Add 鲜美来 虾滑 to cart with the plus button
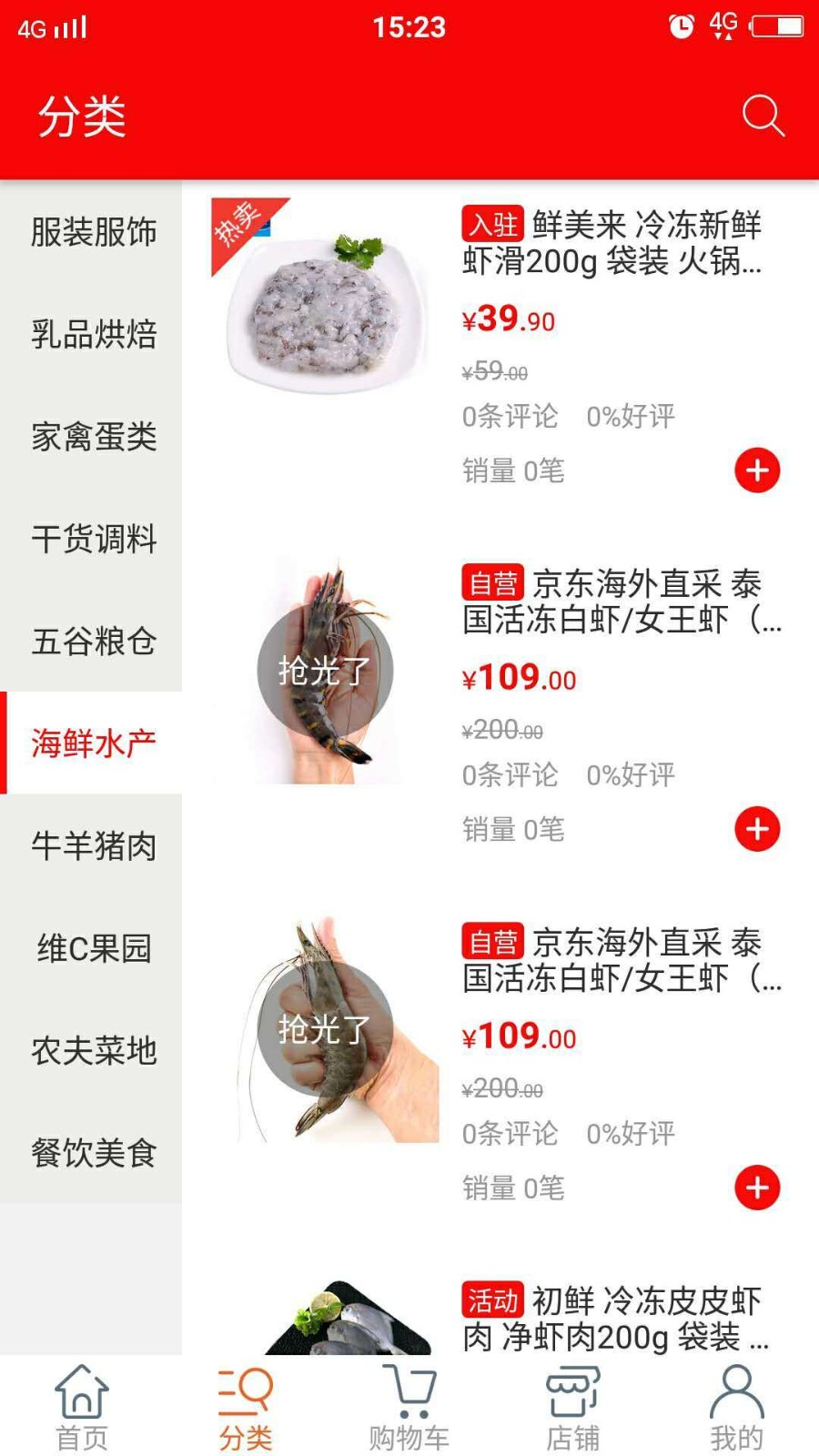The height and width of the screenshot is (1456, 819). (x=757, y=470)
